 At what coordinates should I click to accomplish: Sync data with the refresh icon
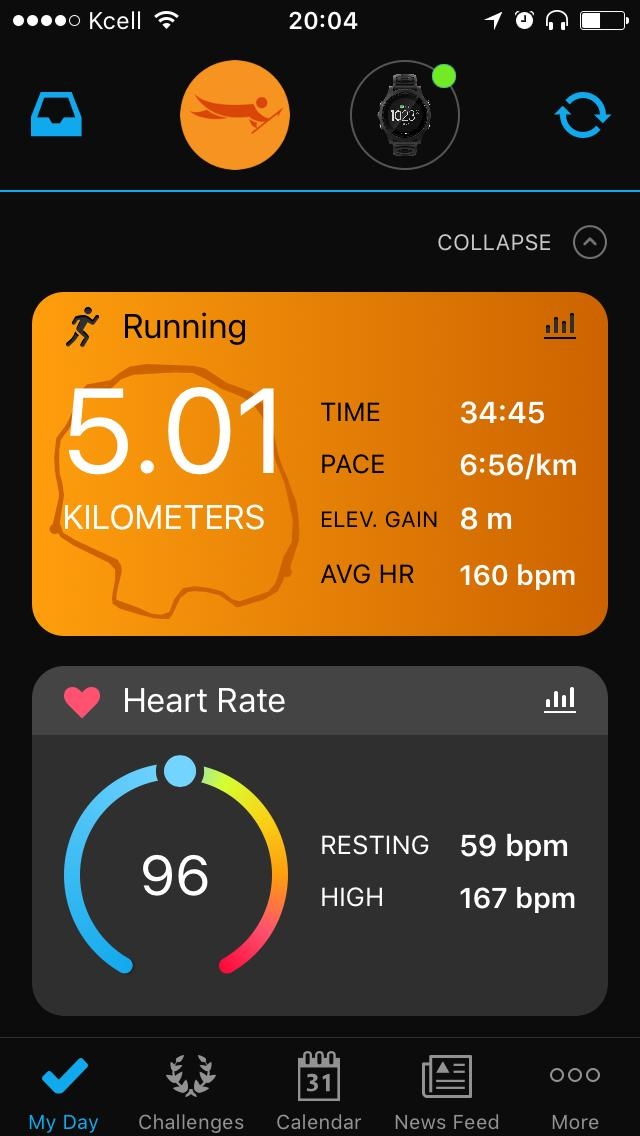tap(582, 115)
